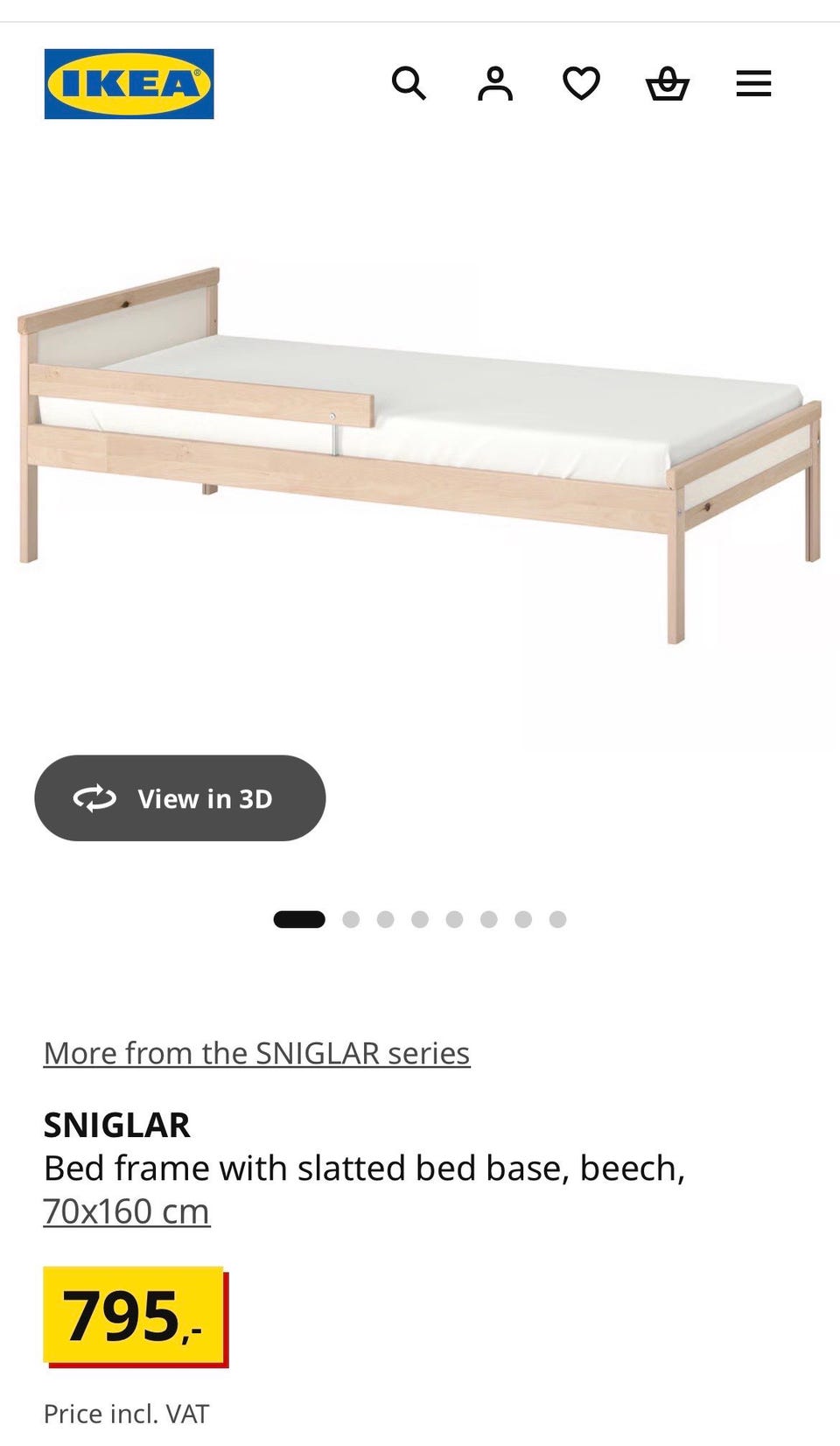Open the hamburger menu
This screenshot has height=1446, width=840.
[x=753, y=84]
